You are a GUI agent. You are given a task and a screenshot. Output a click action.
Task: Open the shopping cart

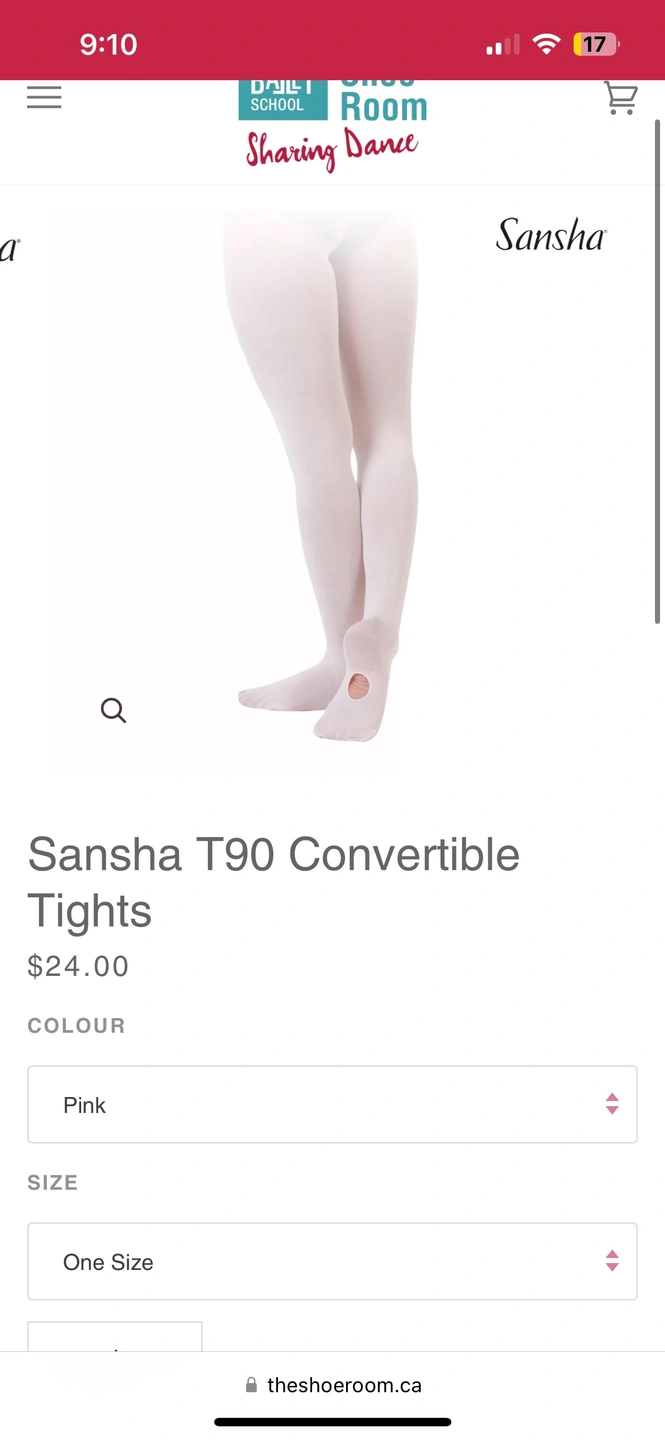(620, 98)
